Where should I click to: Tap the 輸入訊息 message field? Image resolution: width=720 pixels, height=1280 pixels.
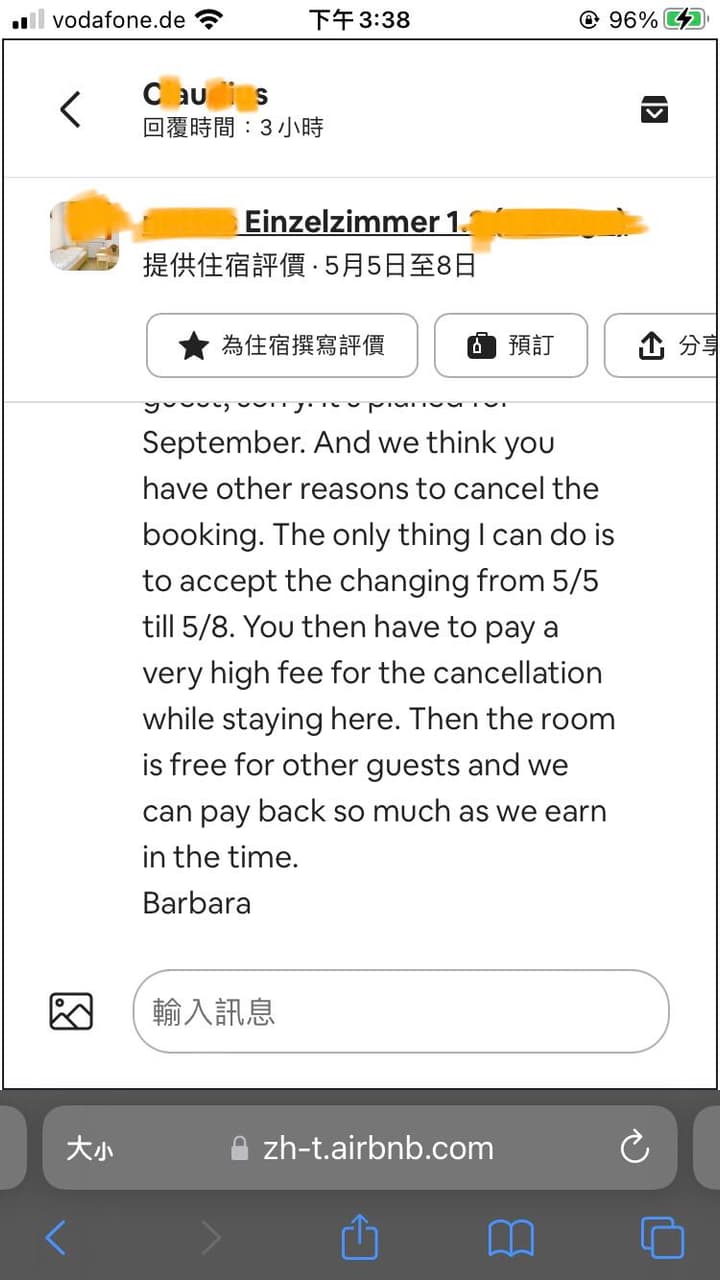[x=400, y=1010]
